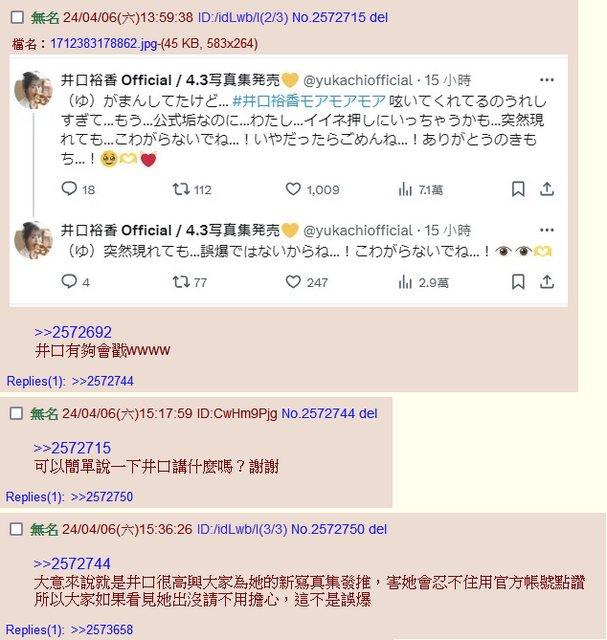Image resolution: width=607 pixels, height=640 pixels.
Task: Tap del next to No.2572744
Action: tap(368, 413)
